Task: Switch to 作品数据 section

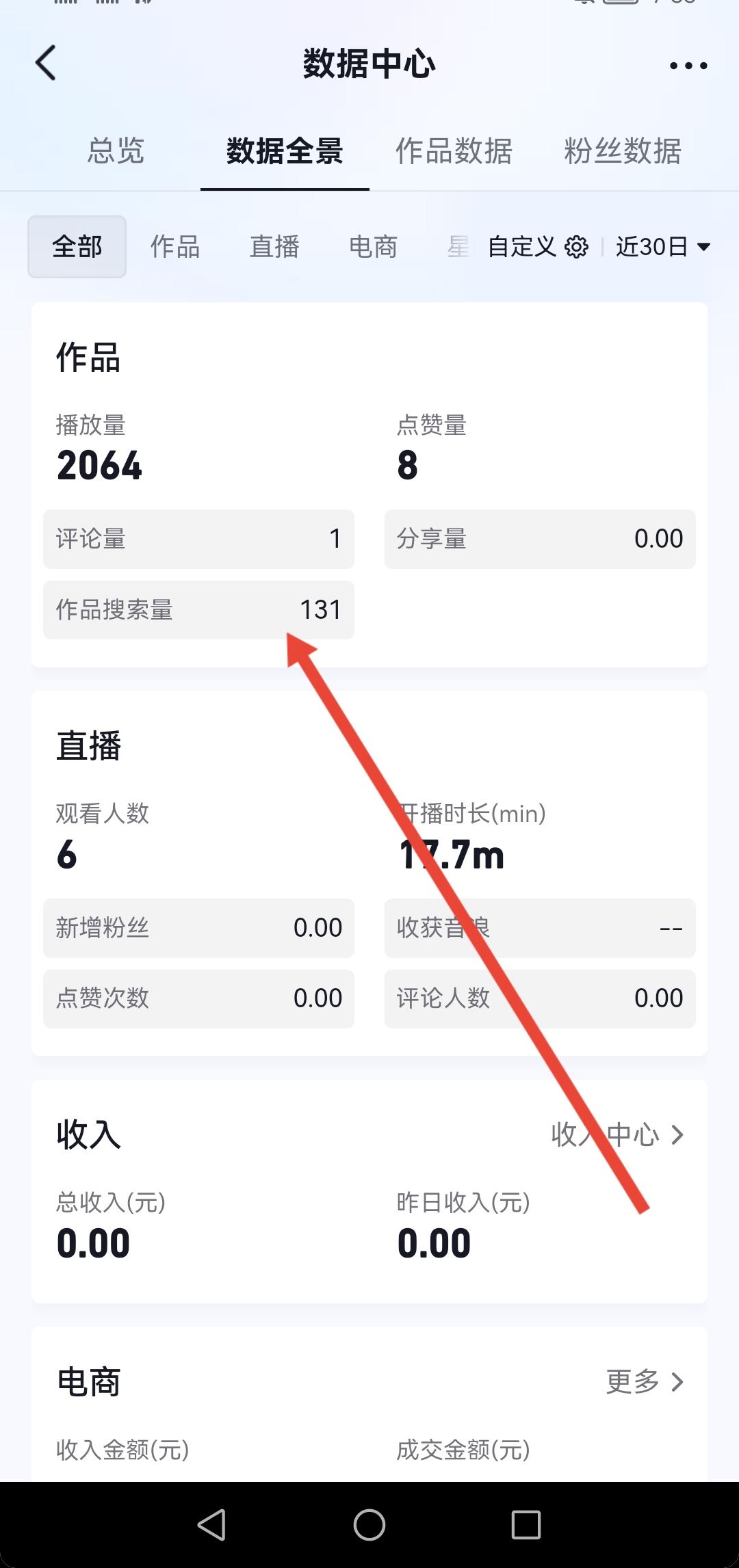Action: (454, 152)
